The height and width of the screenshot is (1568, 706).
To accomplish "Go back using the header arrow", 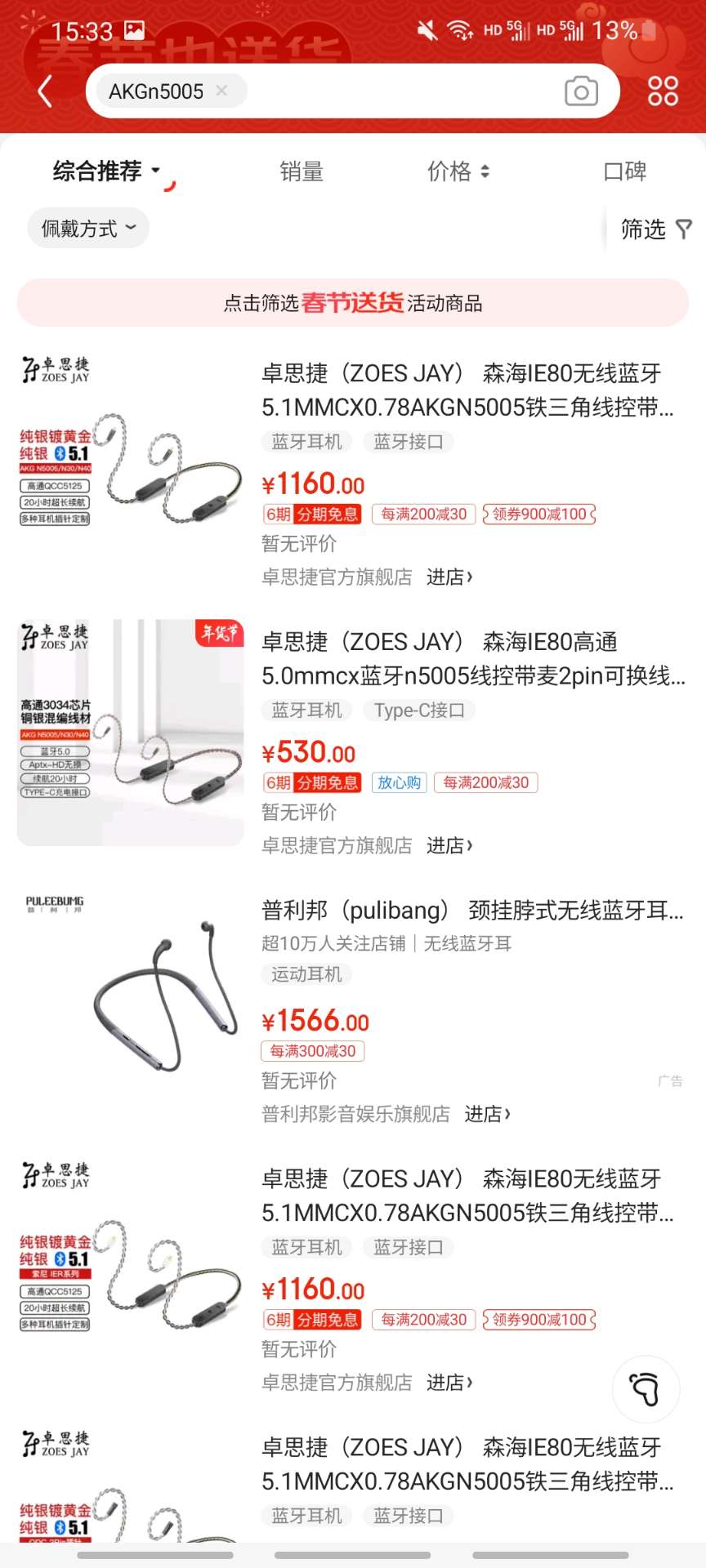I will pos(45,91).
